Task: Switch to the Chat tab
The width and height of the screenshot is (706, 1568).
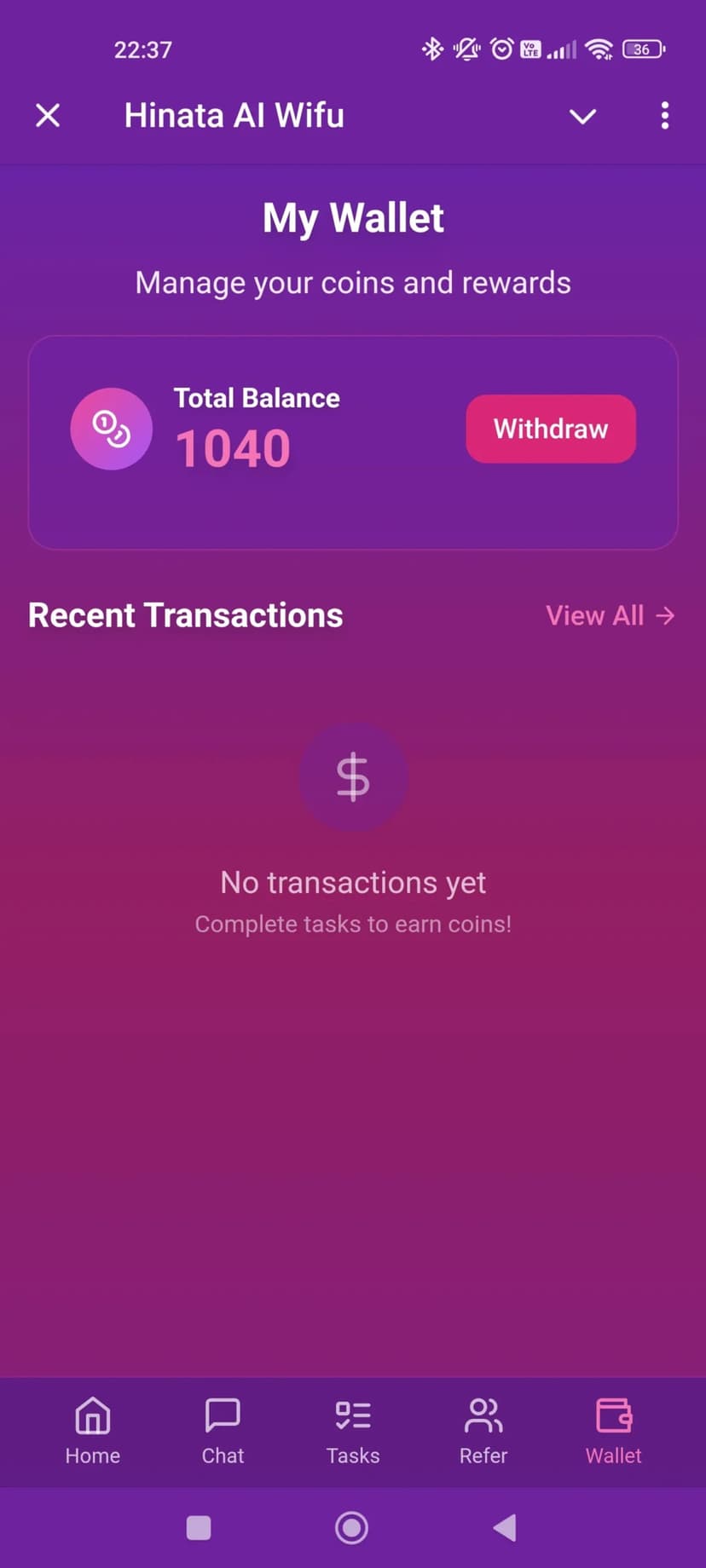Action: [x=223, y=1432]
